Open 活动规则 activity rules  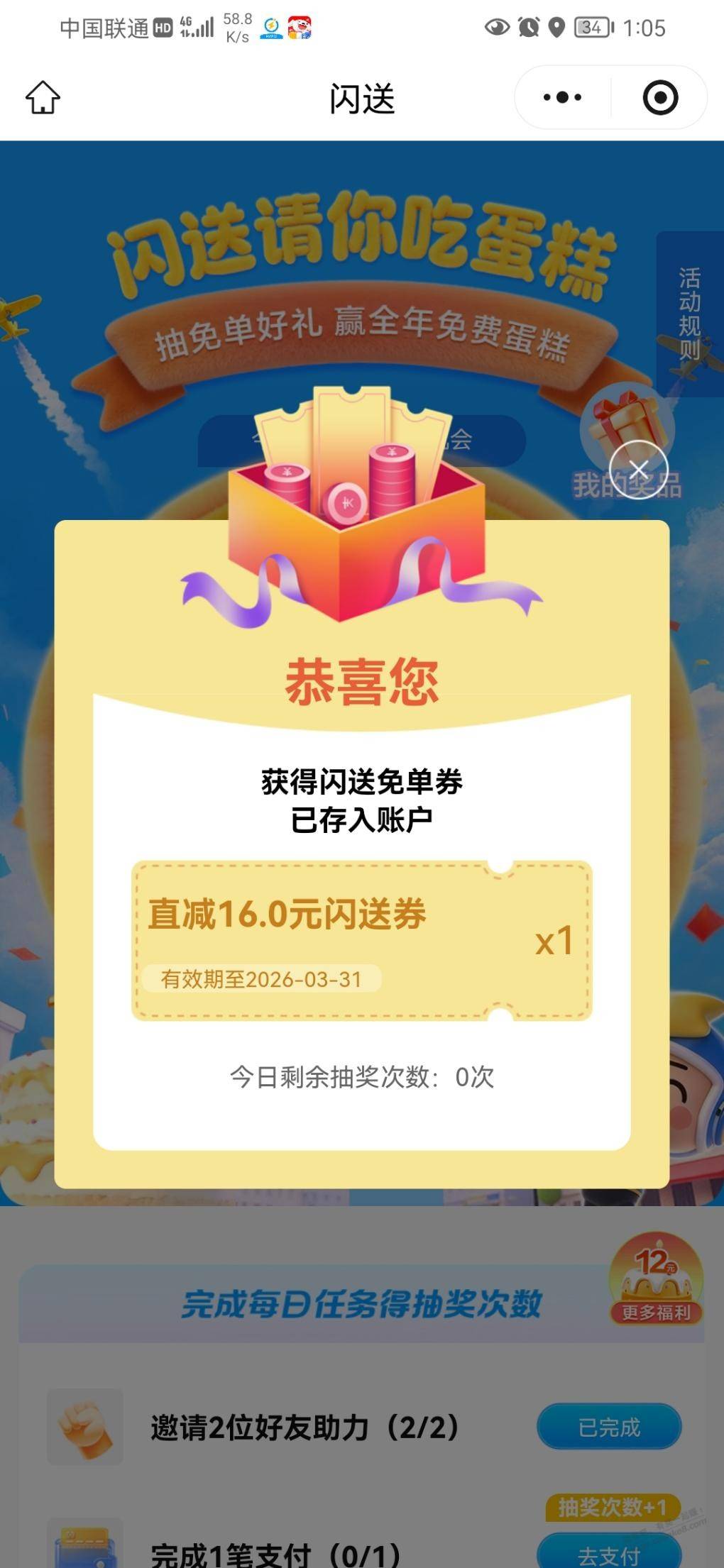[x=689, y=314]
